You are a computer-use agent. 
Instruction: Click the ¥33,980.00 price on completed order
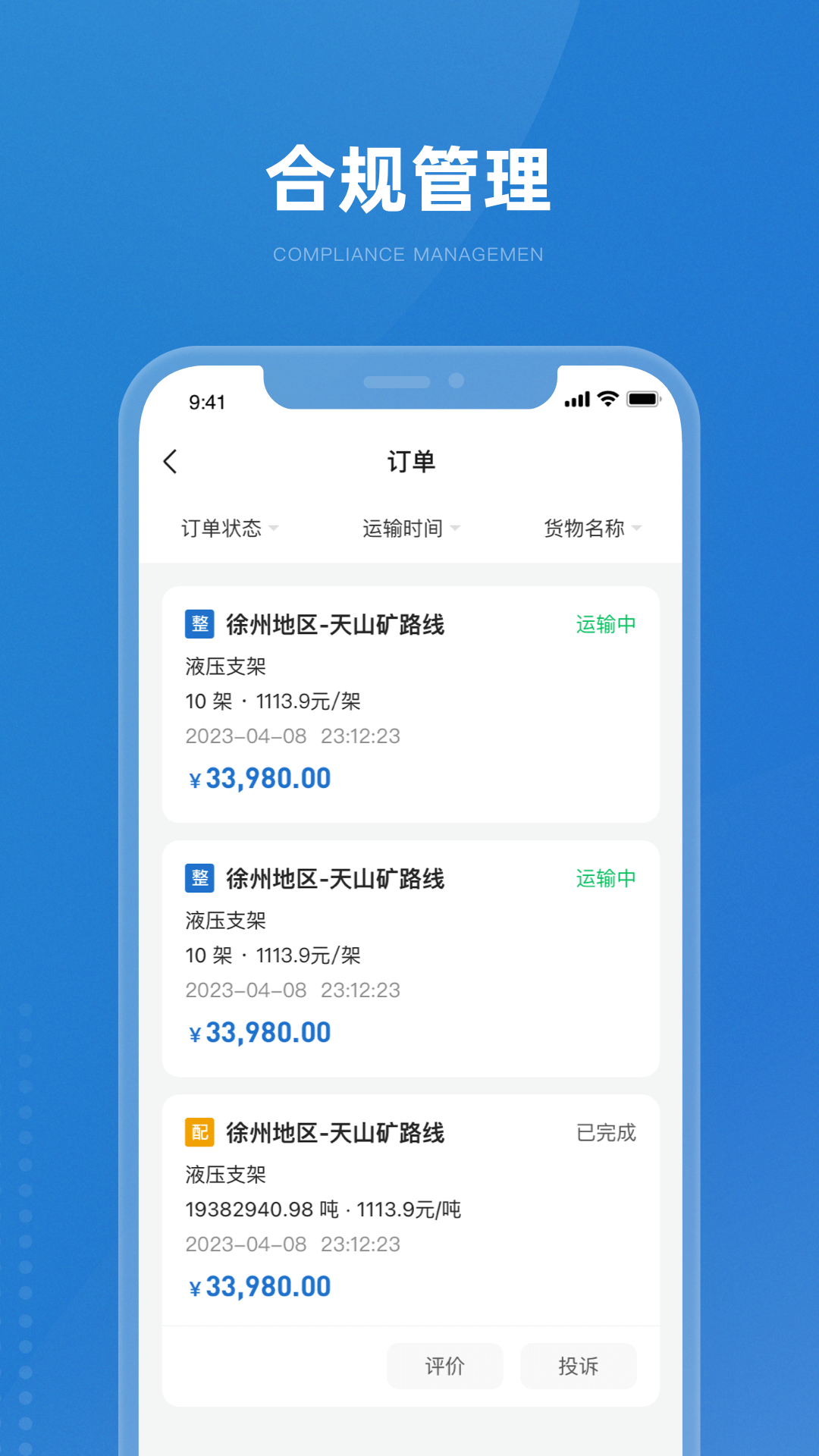259,1285
